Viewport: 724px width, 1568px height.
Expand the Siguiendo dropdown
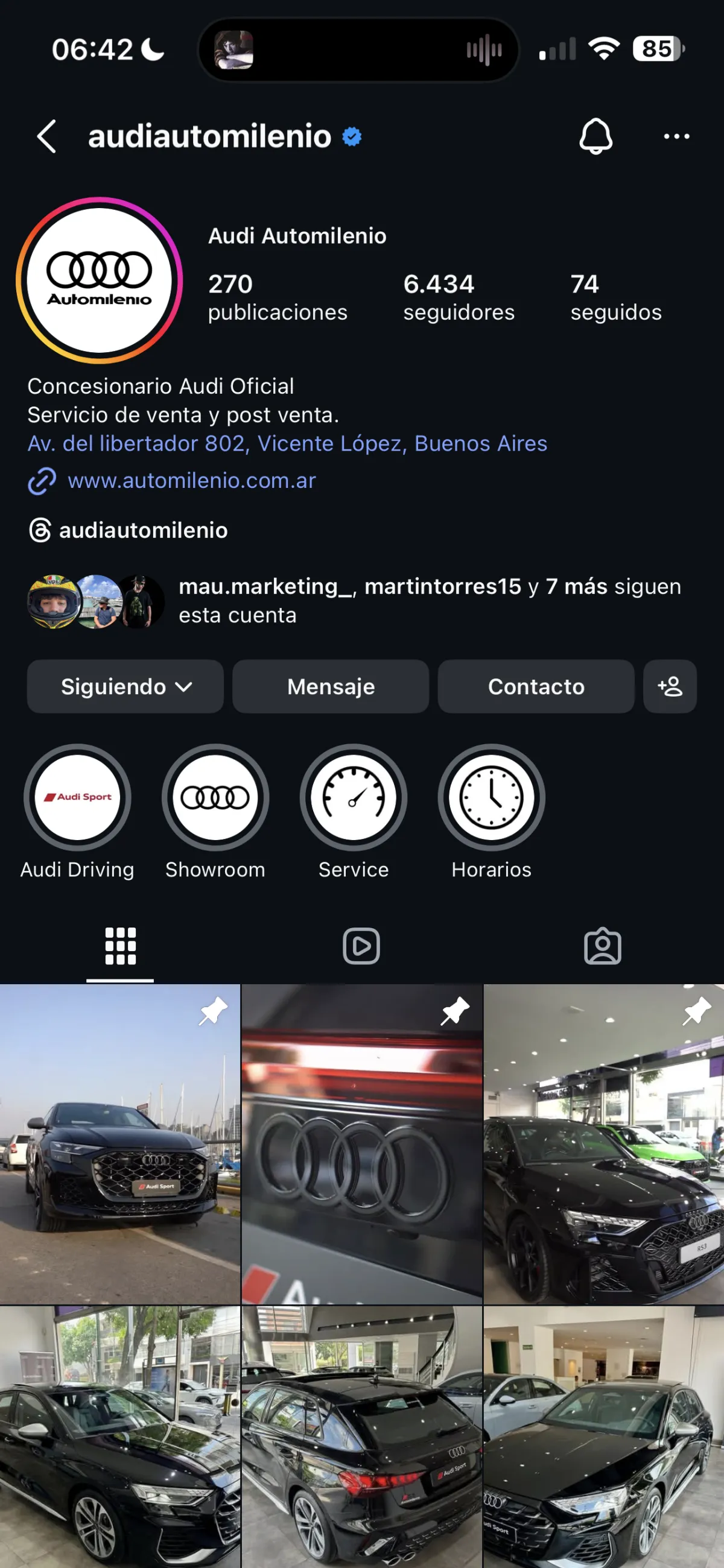click(125, 686)
